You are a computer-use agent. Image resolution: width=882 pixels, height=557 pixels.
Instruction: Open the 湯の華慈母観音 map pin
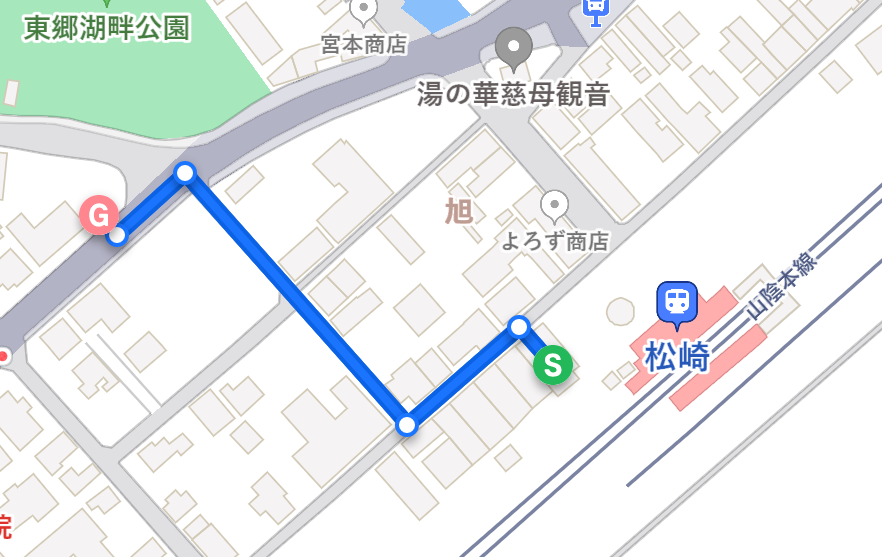(x=514, y=46)
